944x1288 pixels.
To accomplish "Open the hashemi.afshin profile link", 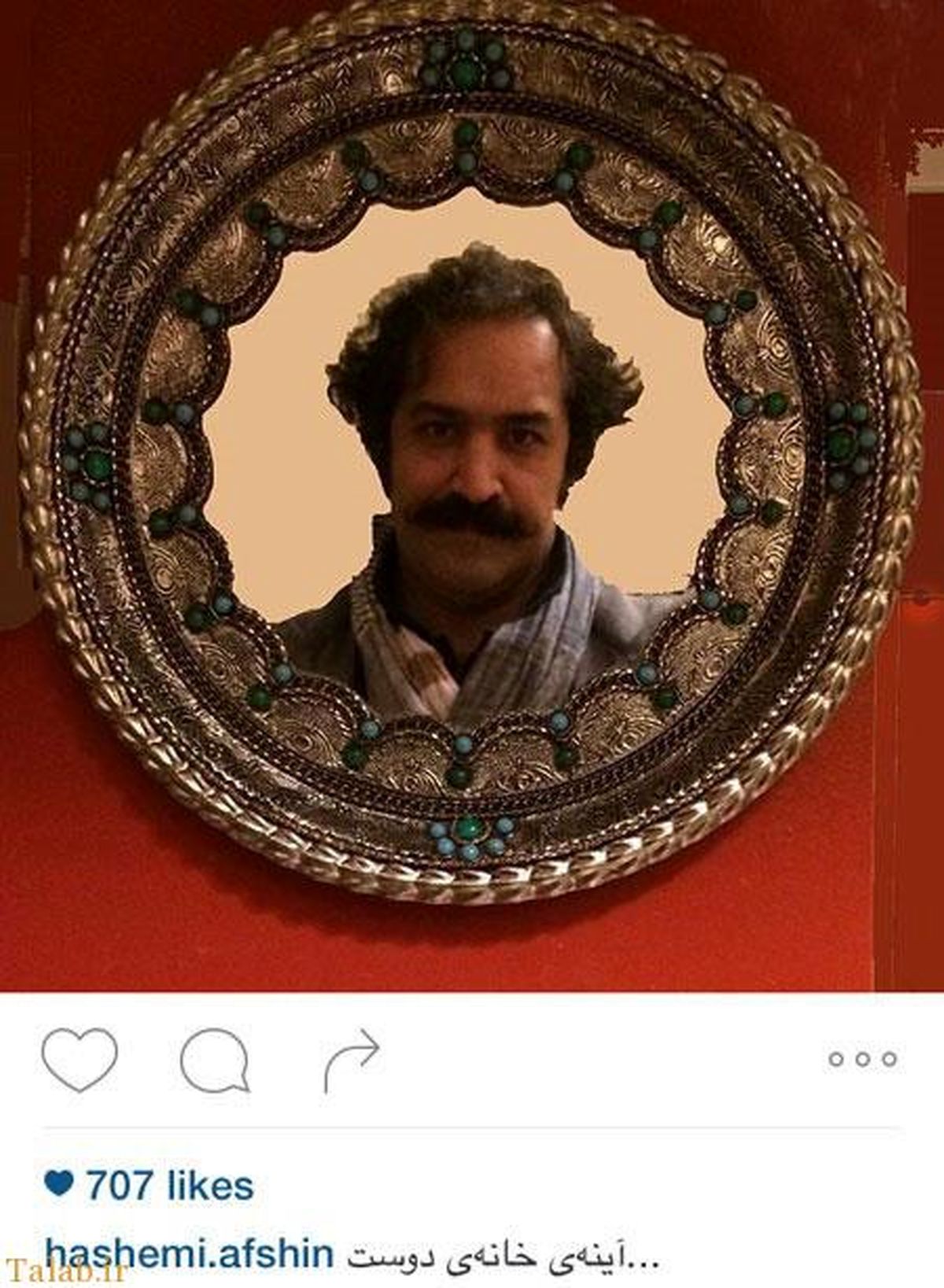I will (x=190, y=1254).
